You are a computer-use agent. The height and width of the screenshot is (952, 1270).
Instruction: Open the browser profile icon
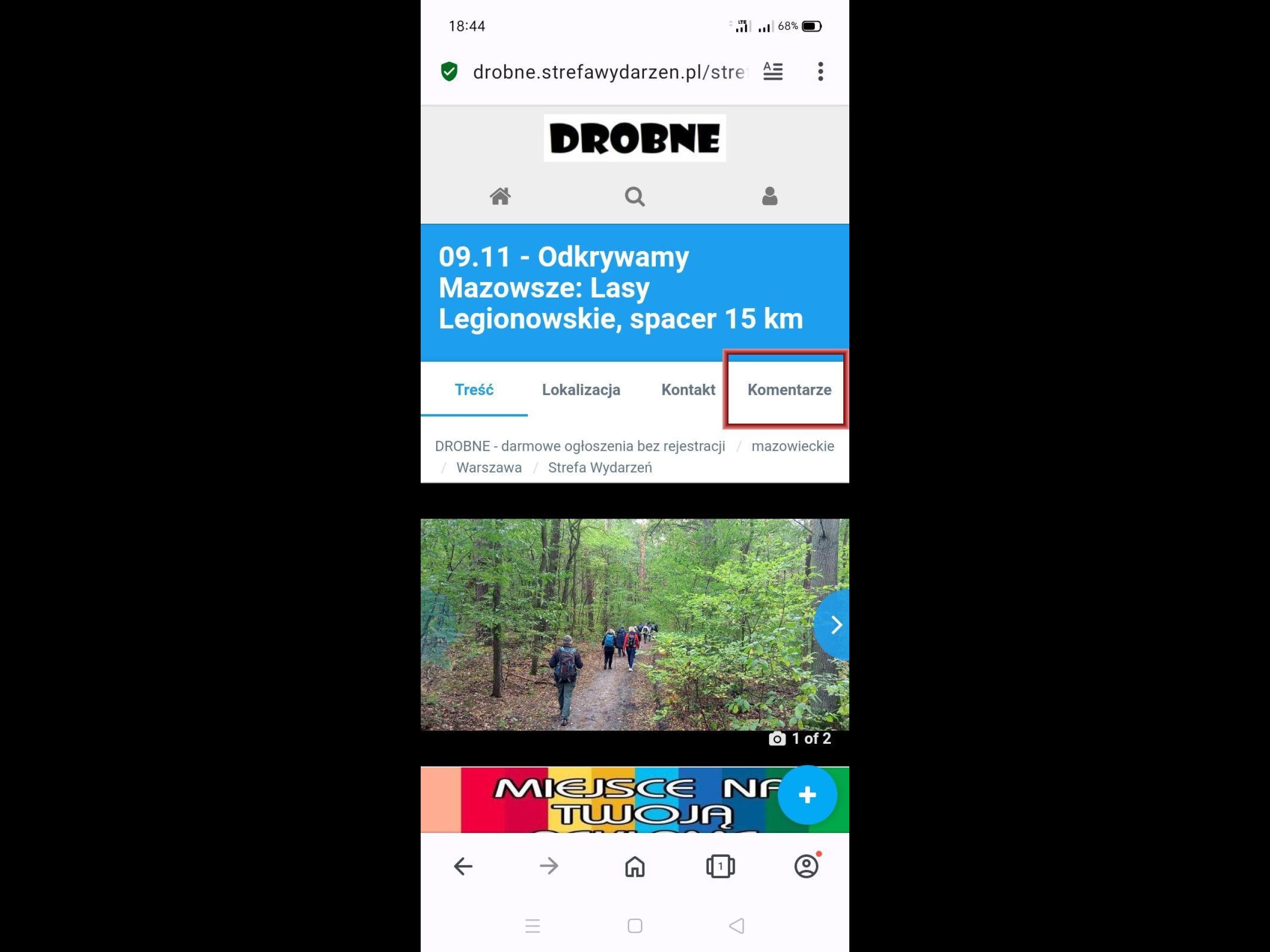point(806,866)
